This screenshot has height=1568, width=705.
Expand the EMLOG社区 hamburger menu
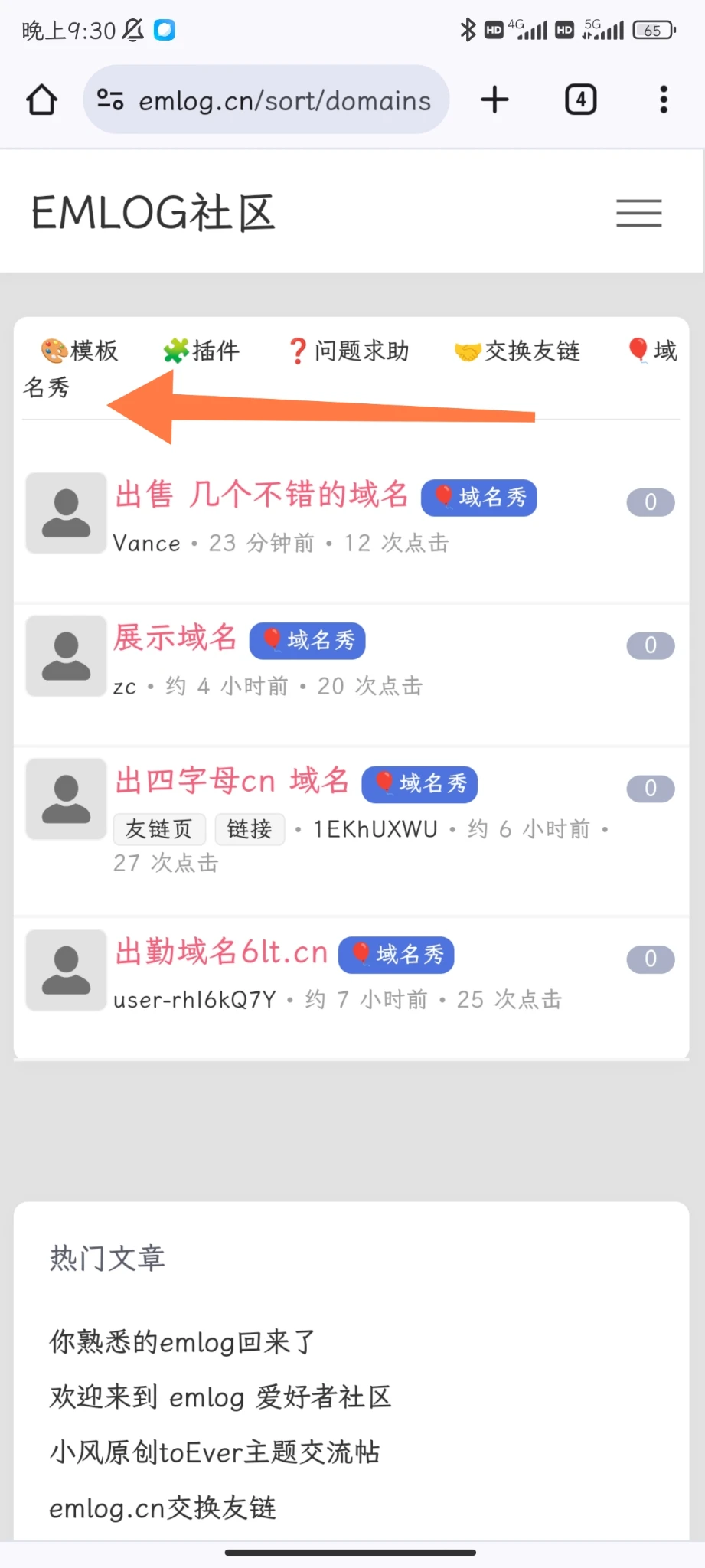click(x=638, y=213)
